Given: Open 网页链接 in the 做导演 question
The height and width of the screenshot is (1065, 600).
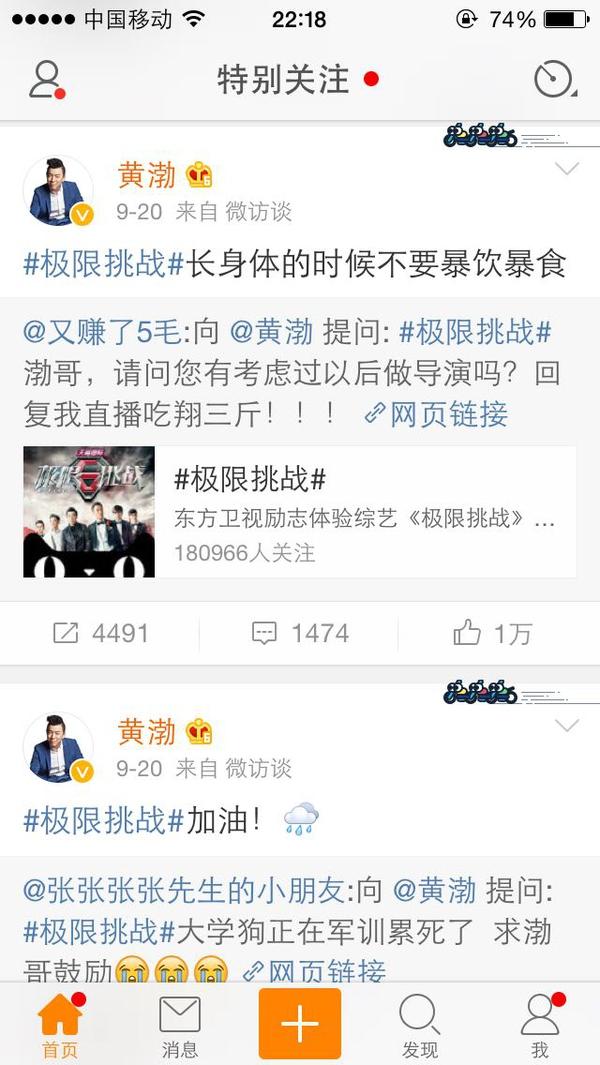Looking at the screenshot, I should coord(436,413).
